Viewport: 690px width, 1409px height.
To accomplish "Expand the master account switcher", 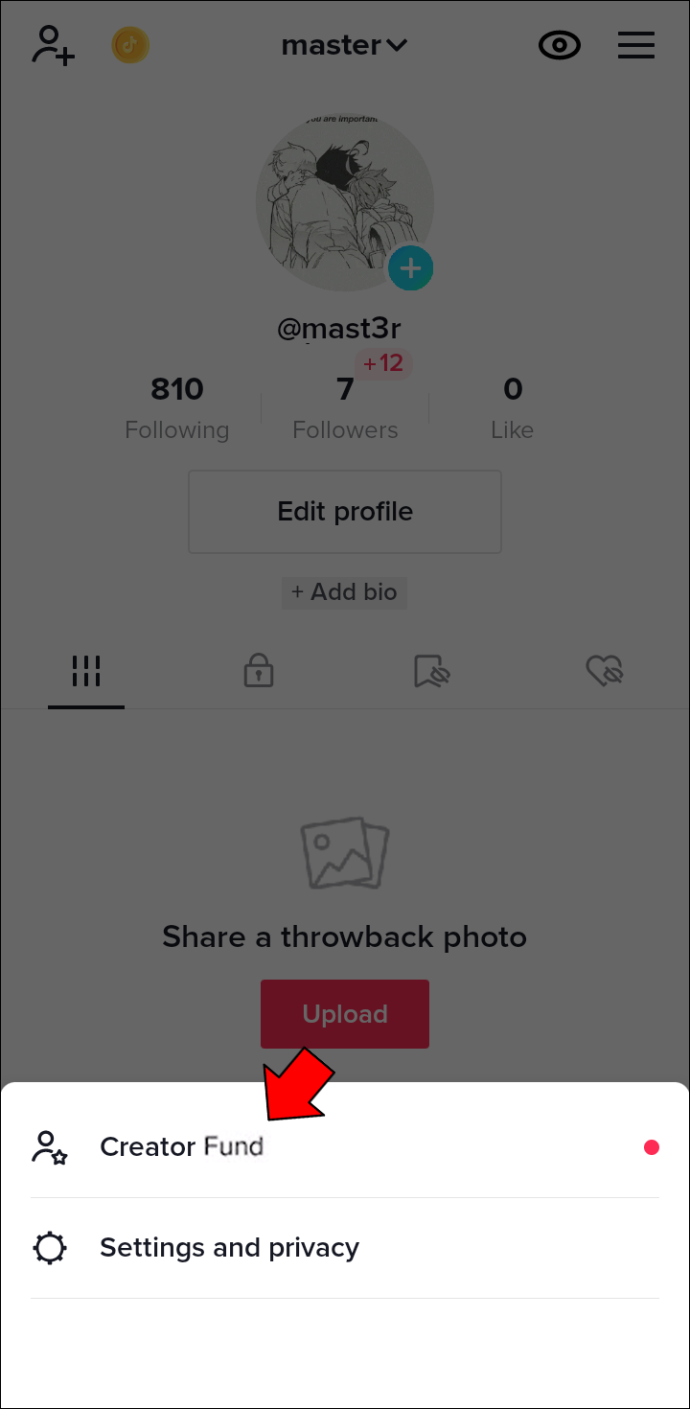I will pyautogui.click(x=345, y=45).
